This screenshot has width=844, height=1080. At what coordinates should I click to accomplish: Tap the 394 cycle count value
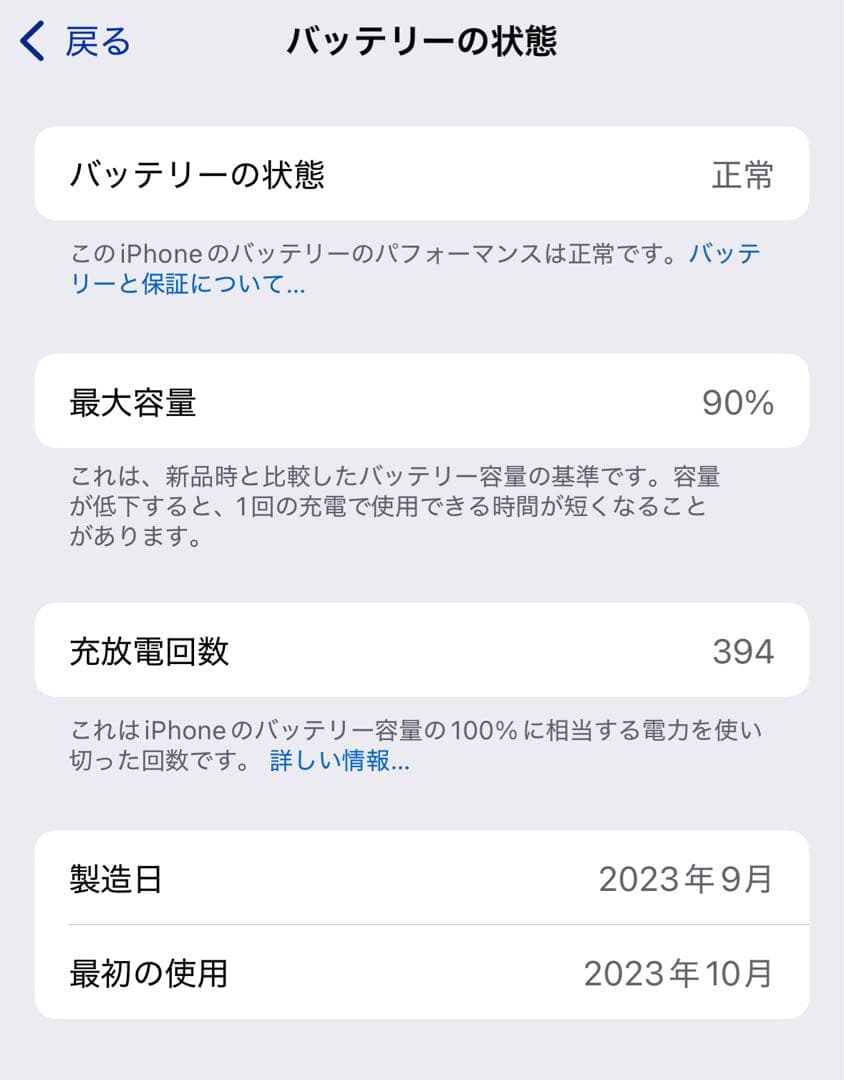point(740,650)
